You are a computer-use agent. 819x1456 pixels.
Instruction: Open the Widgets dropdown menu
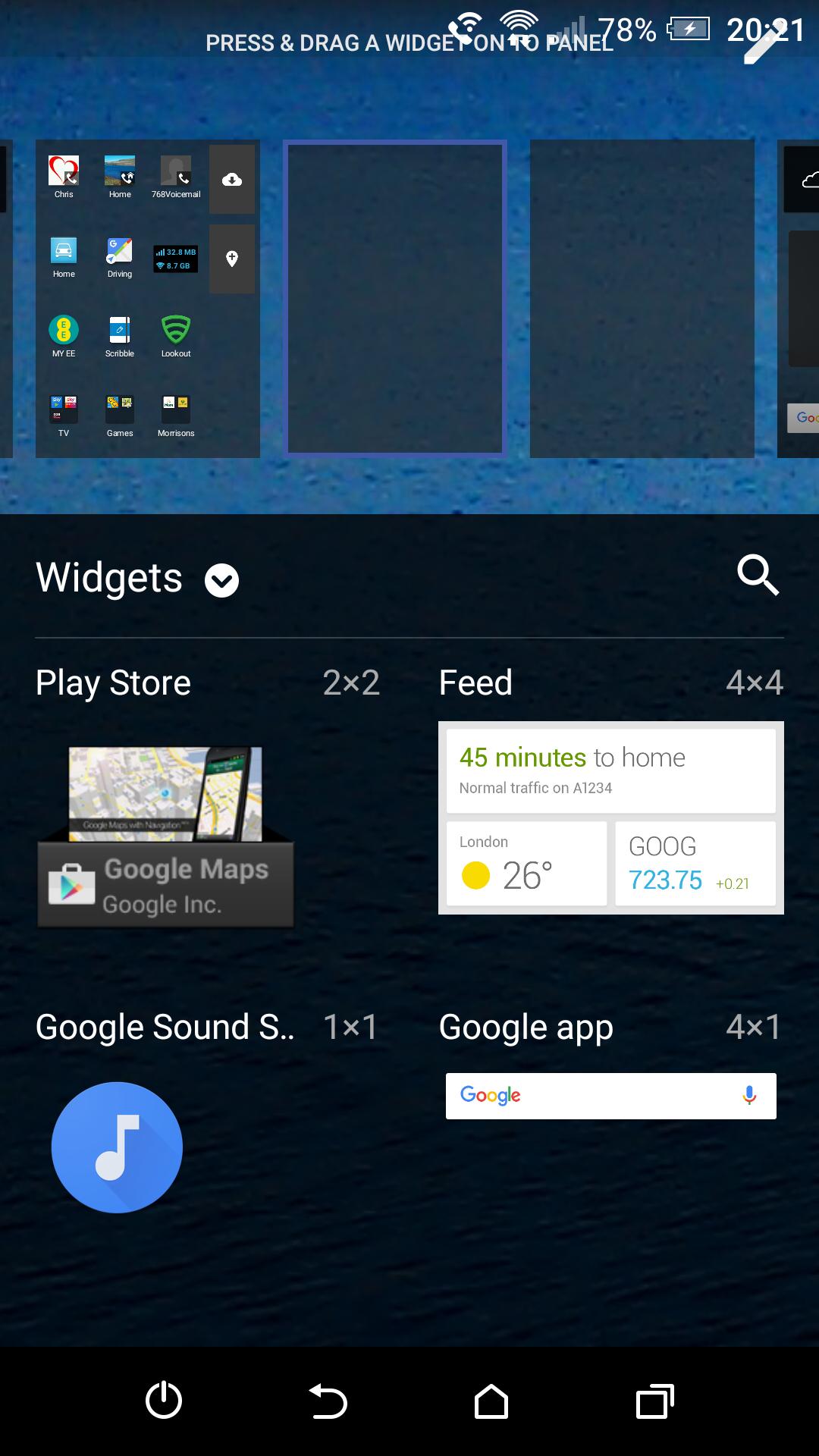point(221,581)
